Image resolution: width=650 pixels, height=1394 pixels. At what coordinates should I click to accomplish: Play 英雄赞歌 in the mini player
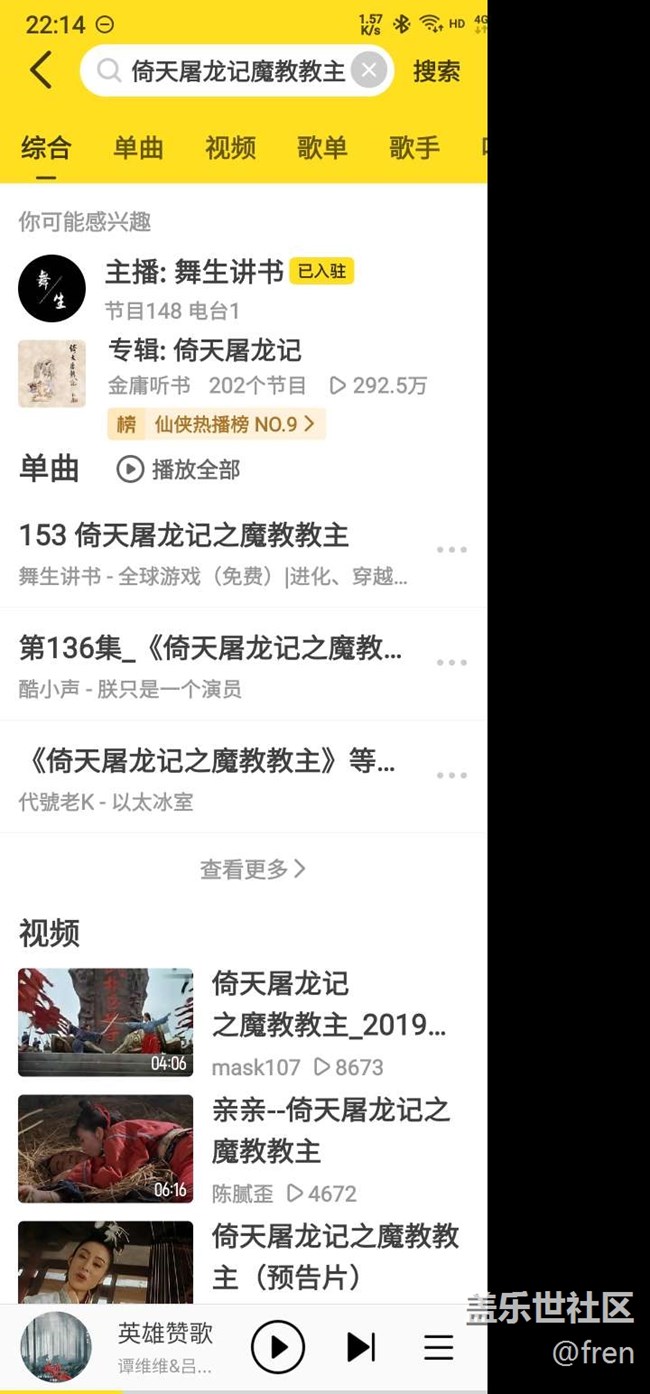pos(277,1347)
